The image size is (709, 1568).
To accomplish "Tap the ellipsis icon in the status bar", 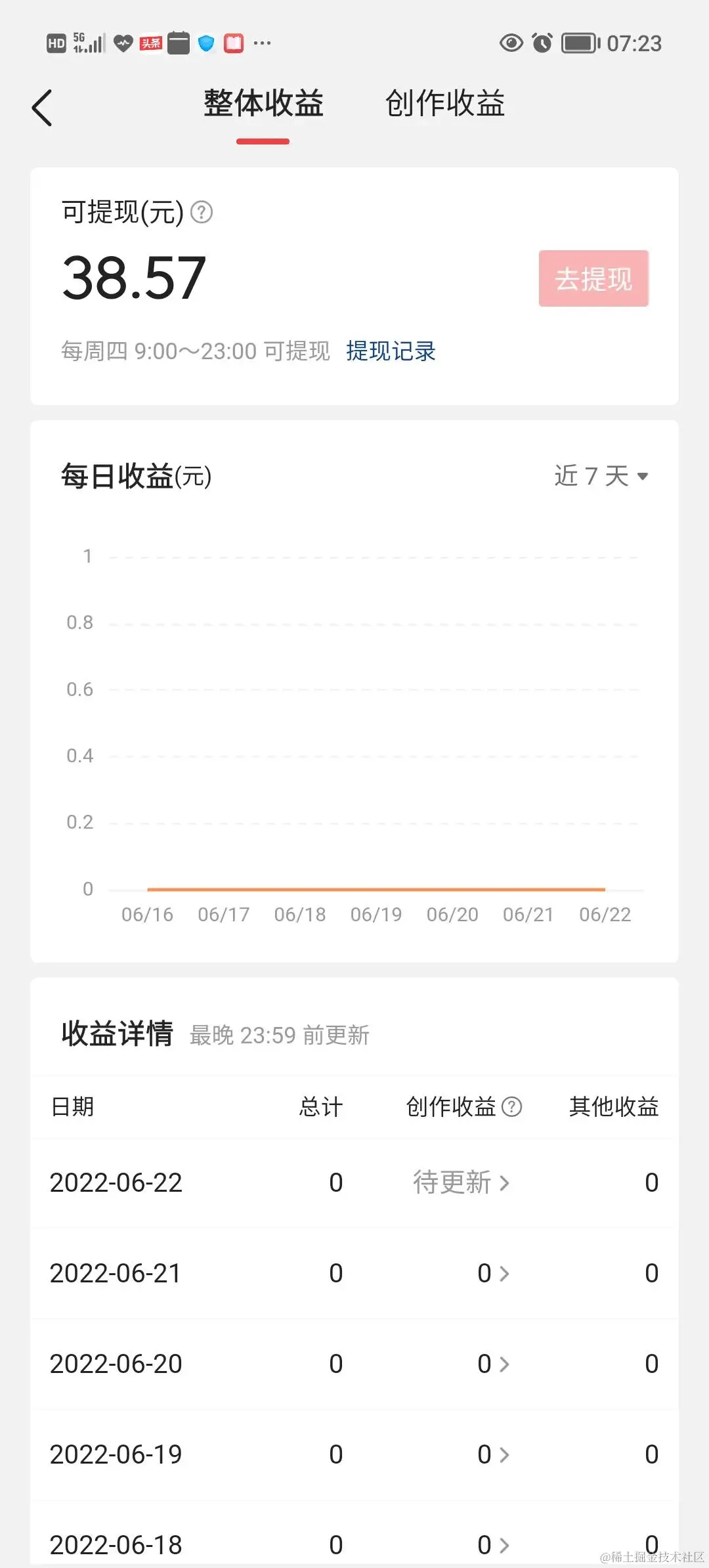I will [x=262, y=43].
